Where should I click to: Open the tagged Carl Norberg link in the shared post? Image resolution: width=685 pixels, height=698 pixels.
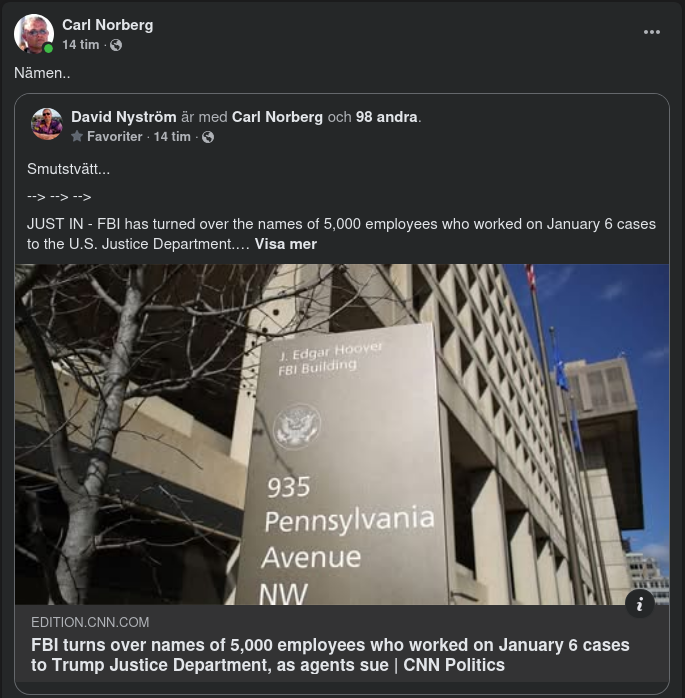277,117
